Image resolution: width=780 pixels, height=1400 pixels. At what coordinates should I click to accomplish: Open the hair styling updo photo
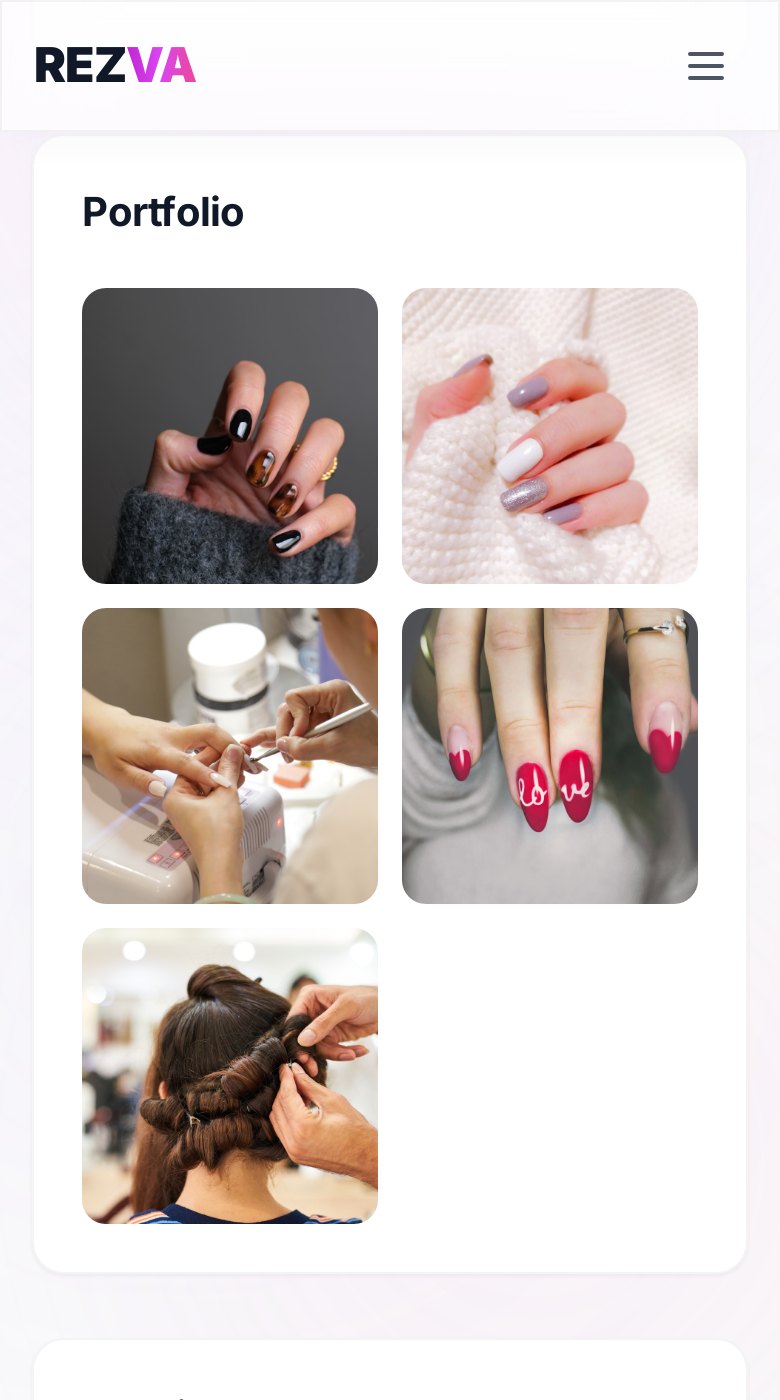pyautogui.click(x=230, y=1076)
